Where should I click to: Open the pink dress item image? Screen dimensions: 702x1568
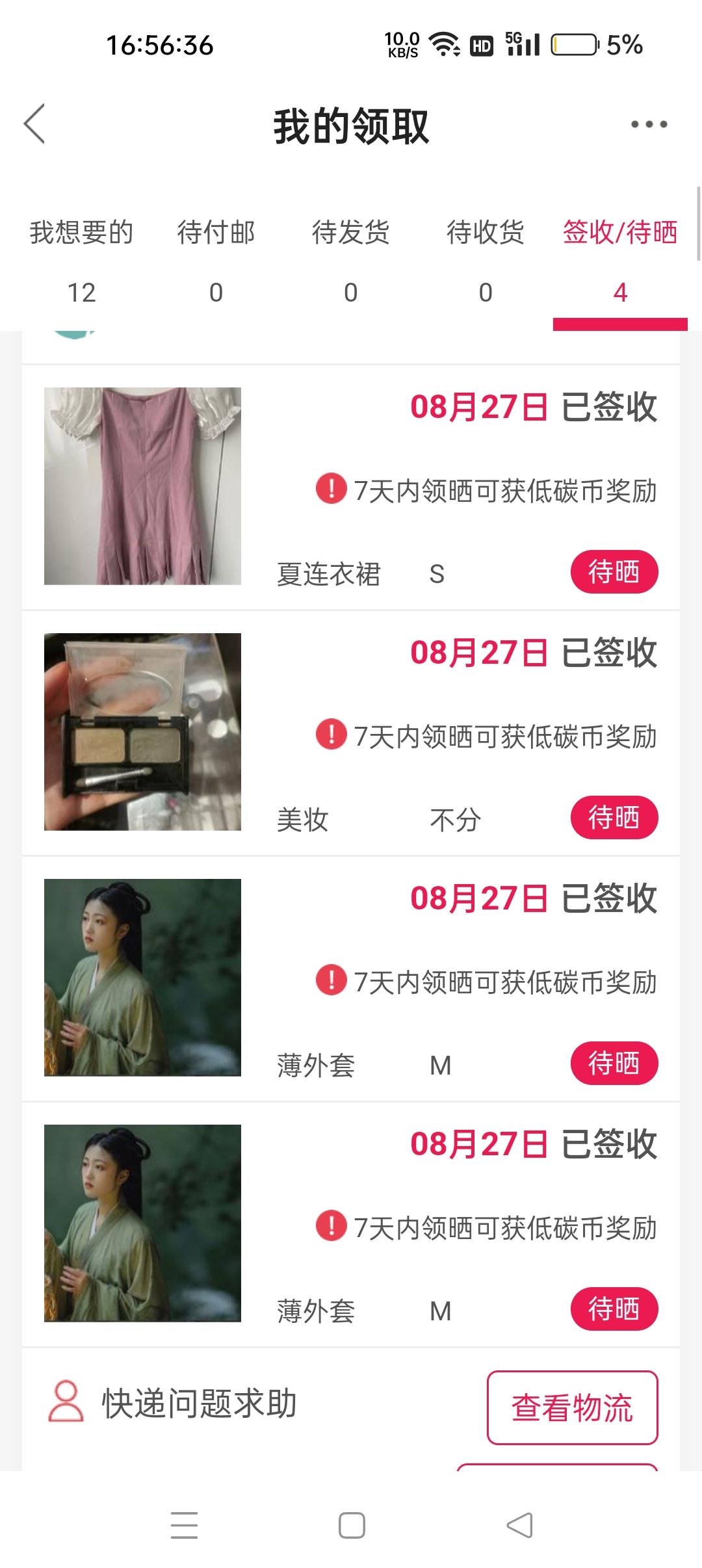pyautogui.click(x=142, y=486)
